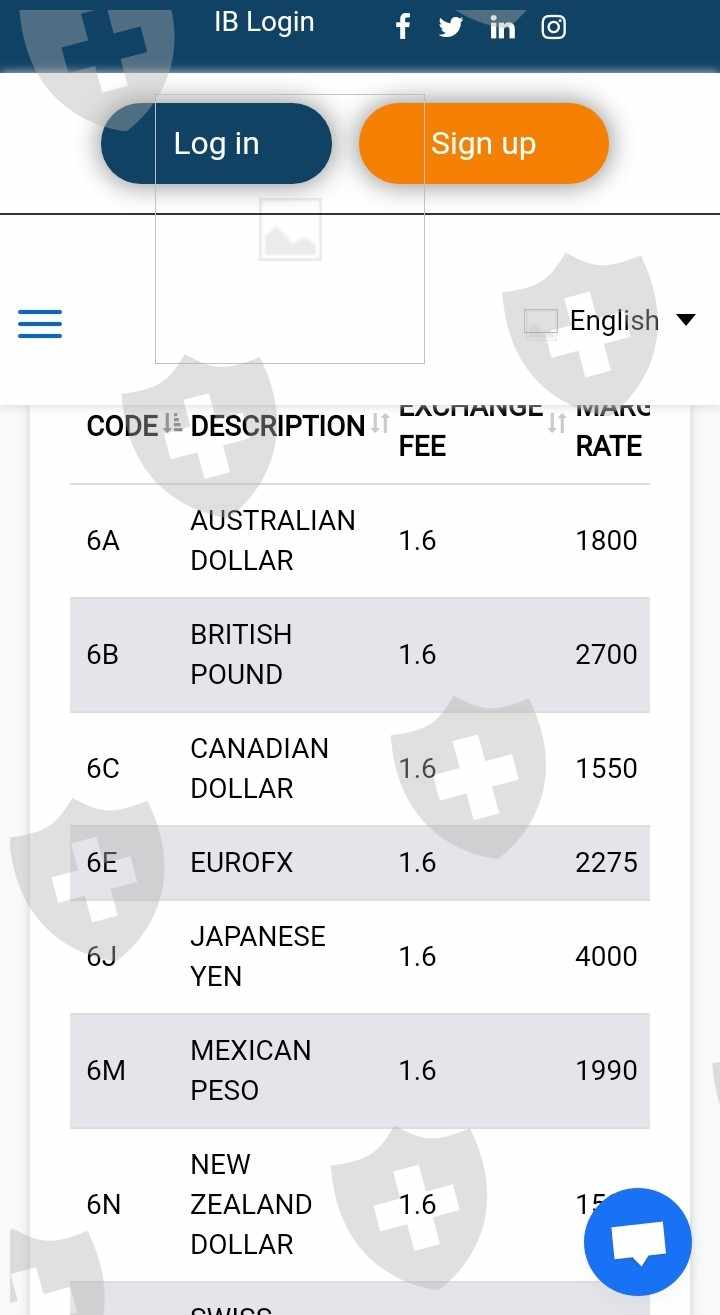Open the live chat bubble

click(638, 1242)
